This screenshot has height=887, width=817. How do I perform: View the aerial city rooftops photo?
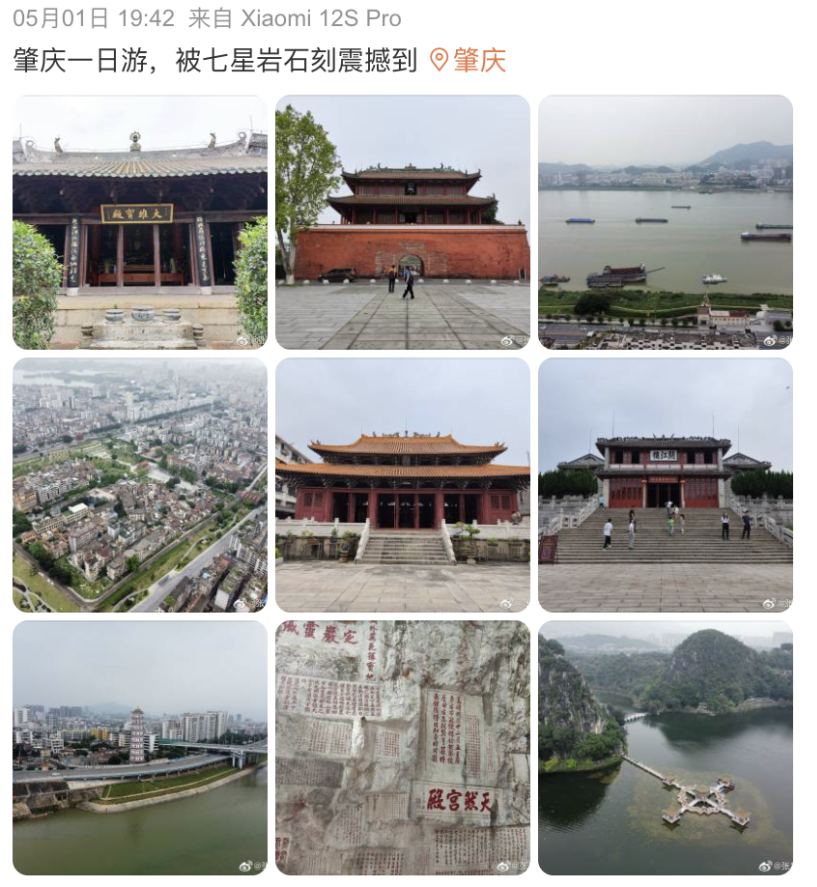coord(140,485)
